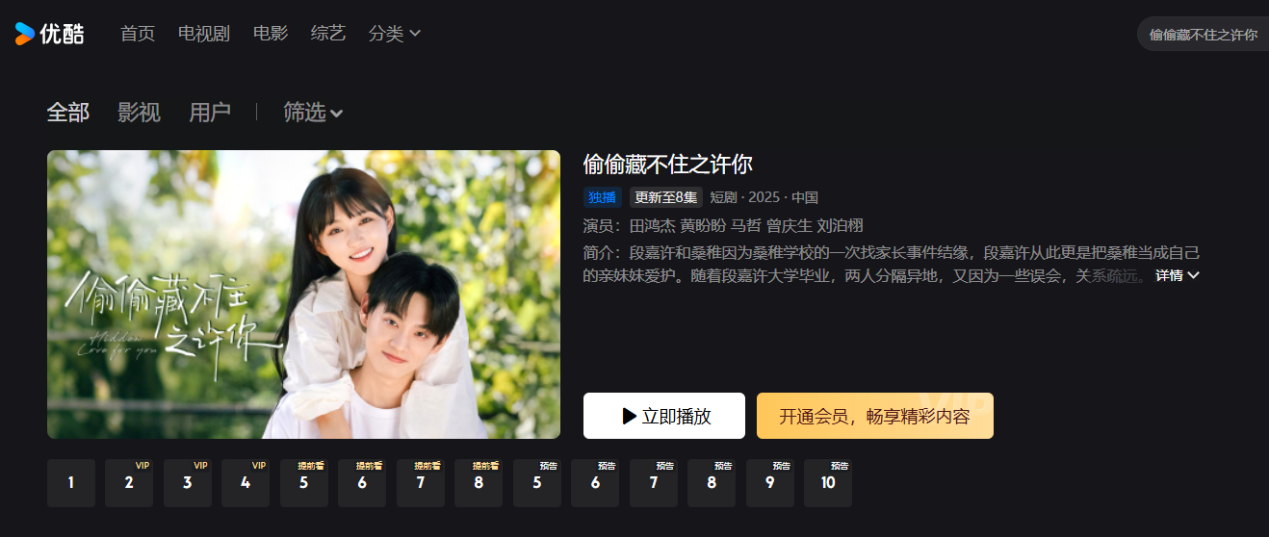Open the 首页 home navigation item

point(137,33)
